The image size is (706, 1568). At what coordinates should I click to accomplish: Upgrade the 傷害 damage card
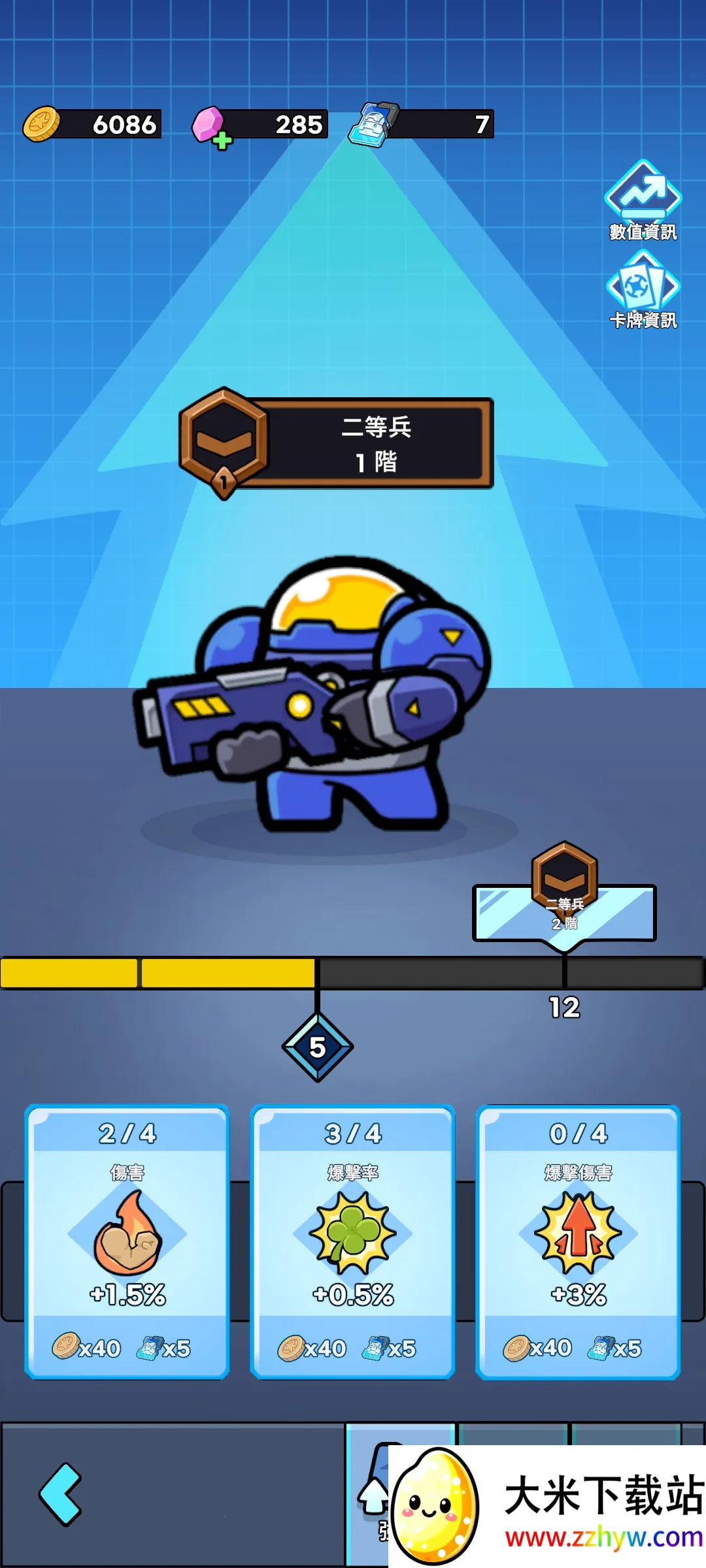(127, 1241)
